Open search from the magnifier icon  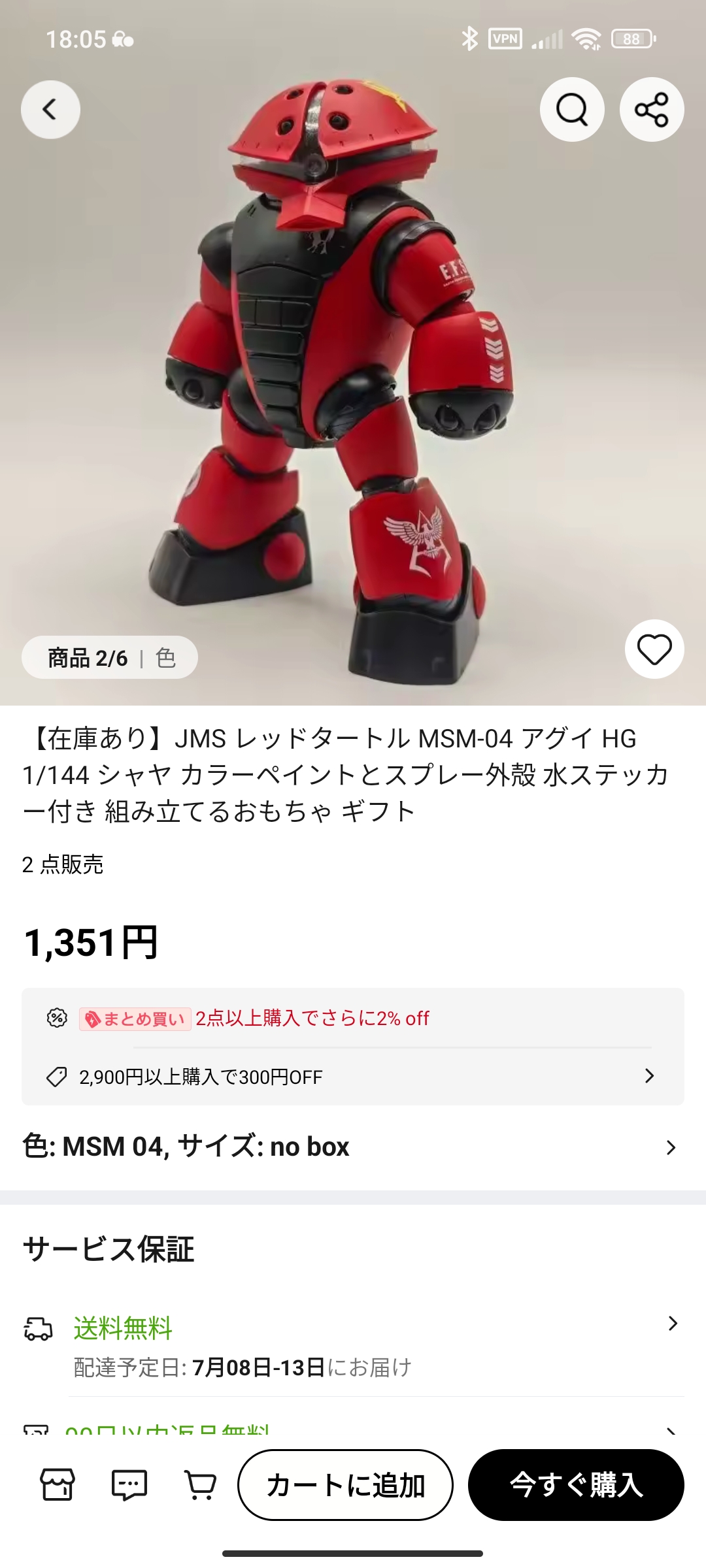572,109
